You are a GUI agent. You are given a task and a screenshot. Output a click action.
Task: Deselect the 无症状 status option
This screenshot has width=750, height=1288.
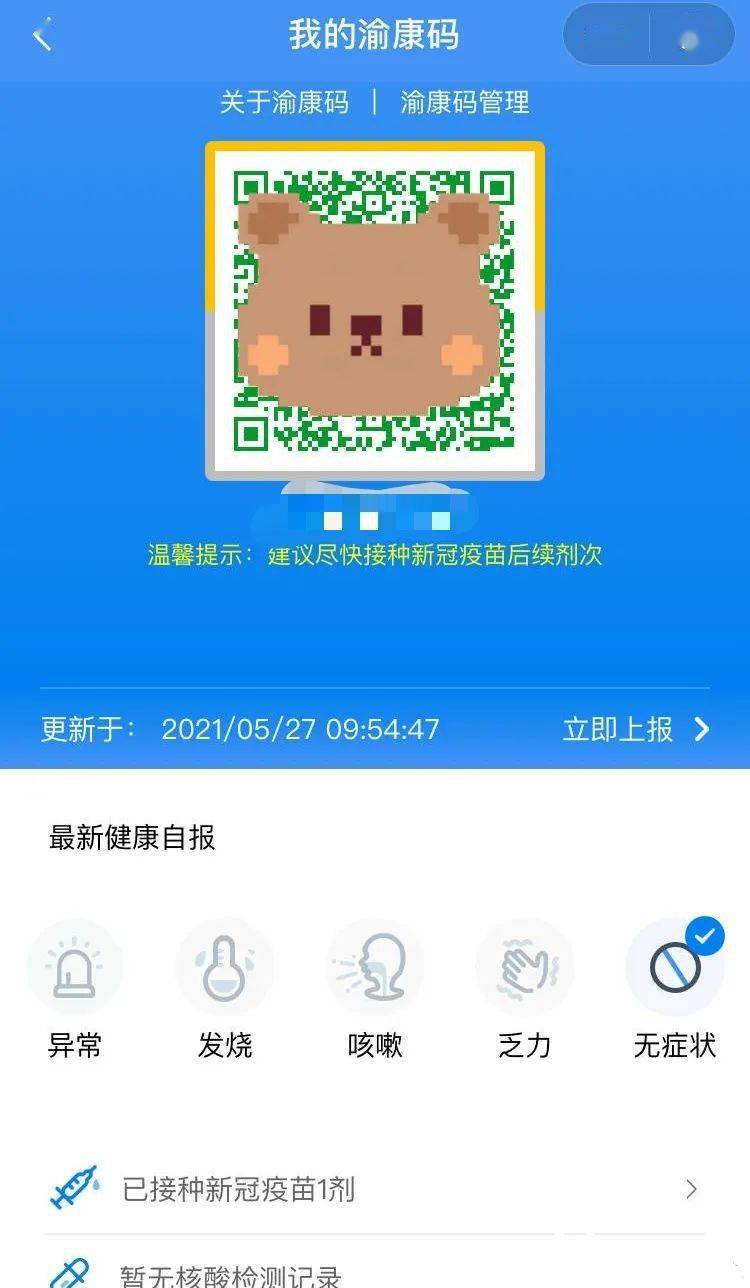(x=675, y=966)
